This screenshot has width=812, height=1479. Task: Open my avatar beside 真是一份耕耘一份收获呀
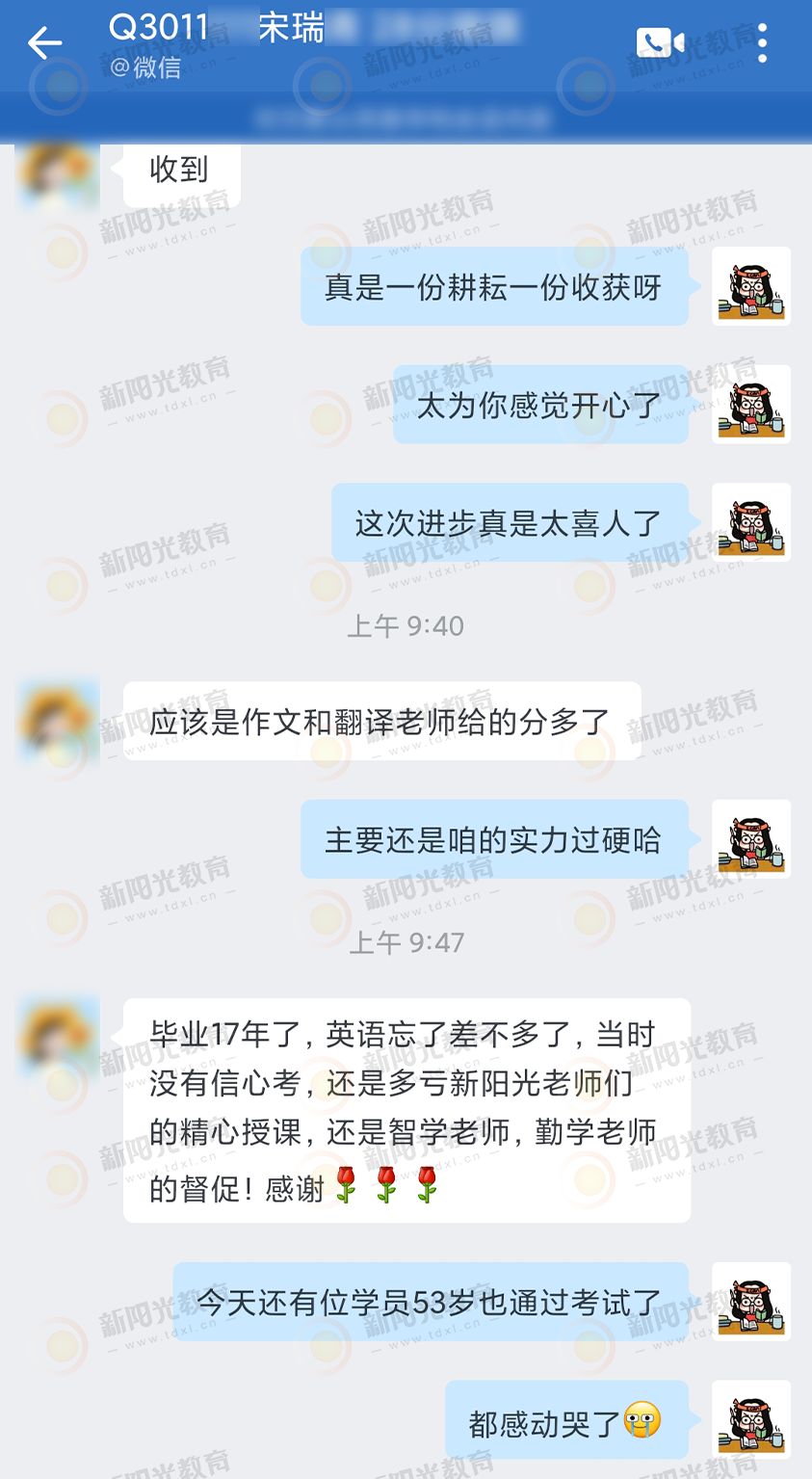751,286
